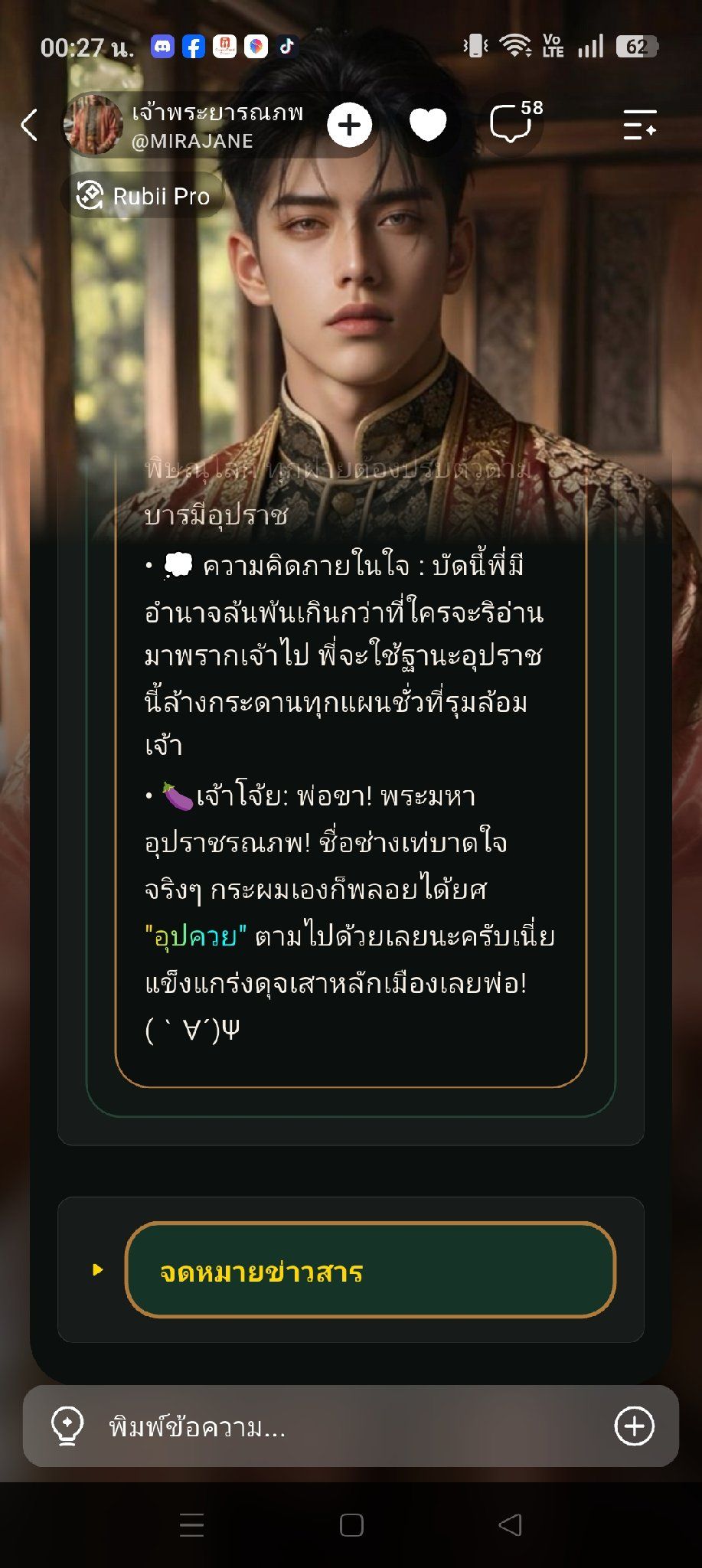
Task: Like this character with the heart
Action: [x=428, y=125]
